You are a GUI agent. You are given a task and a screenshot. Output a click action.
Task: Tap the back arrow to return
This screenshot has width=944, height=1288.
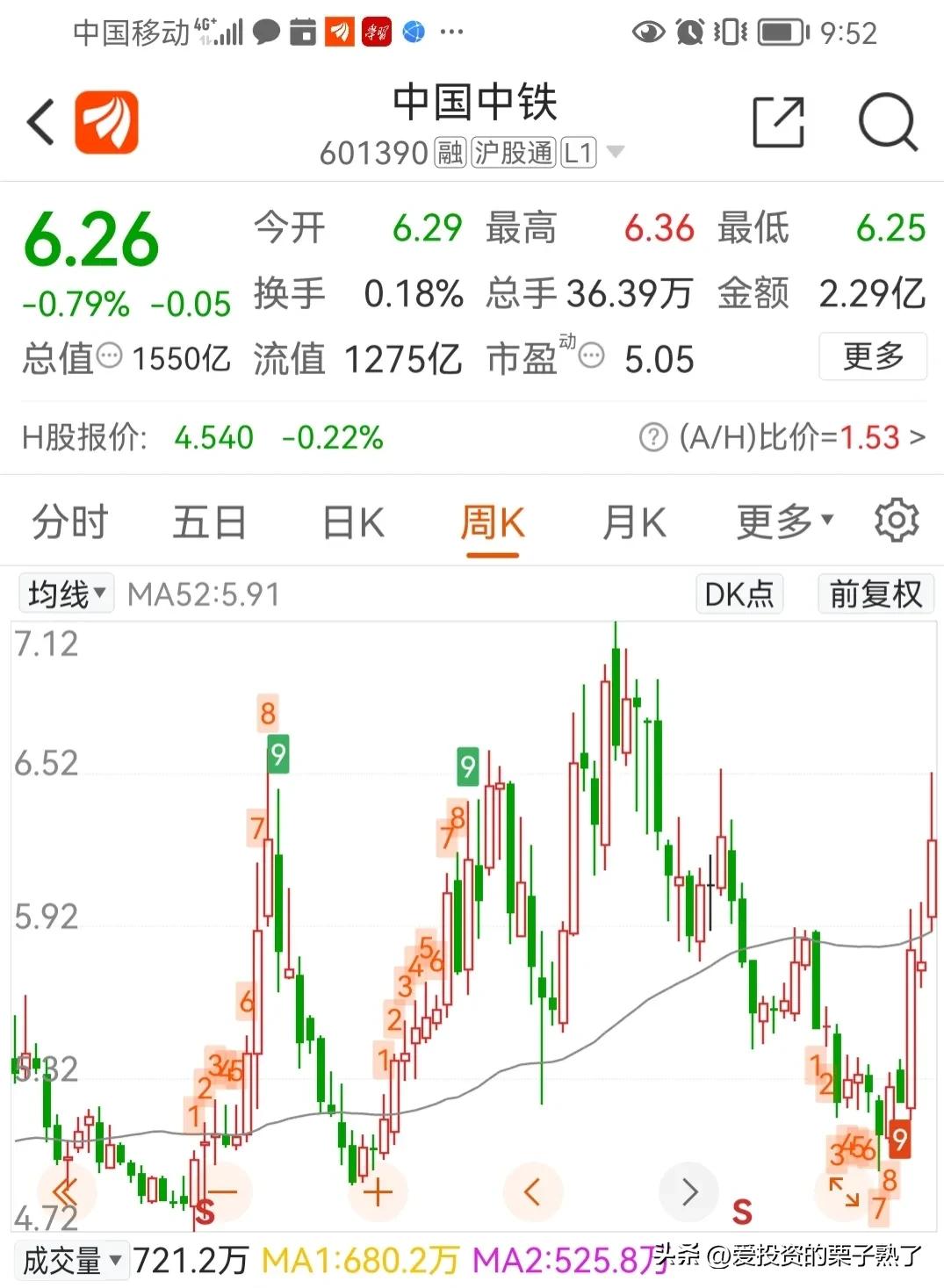pyautogui.click(x=40, y=122)
